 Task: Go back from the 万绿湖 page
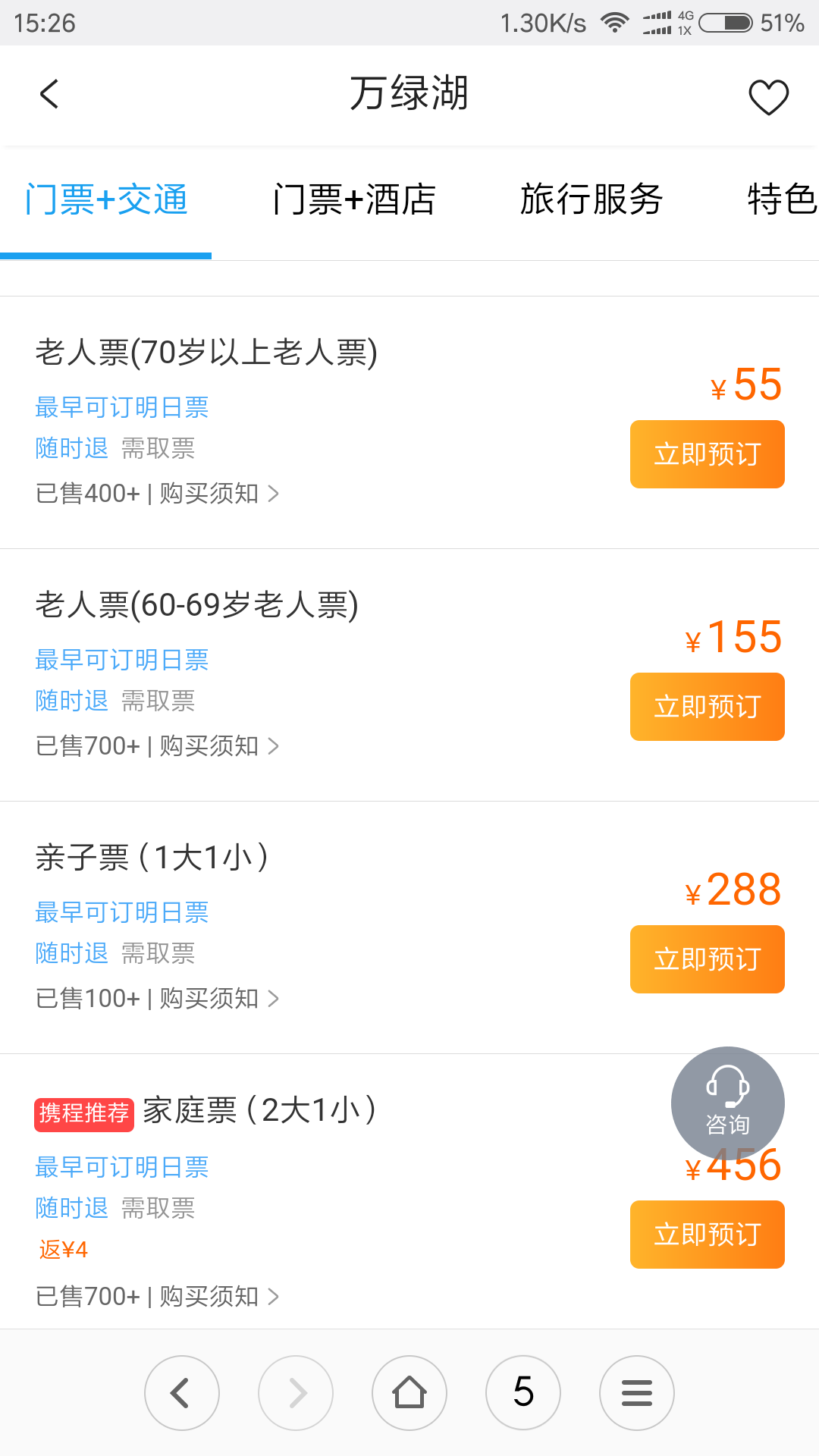point(49,95)
